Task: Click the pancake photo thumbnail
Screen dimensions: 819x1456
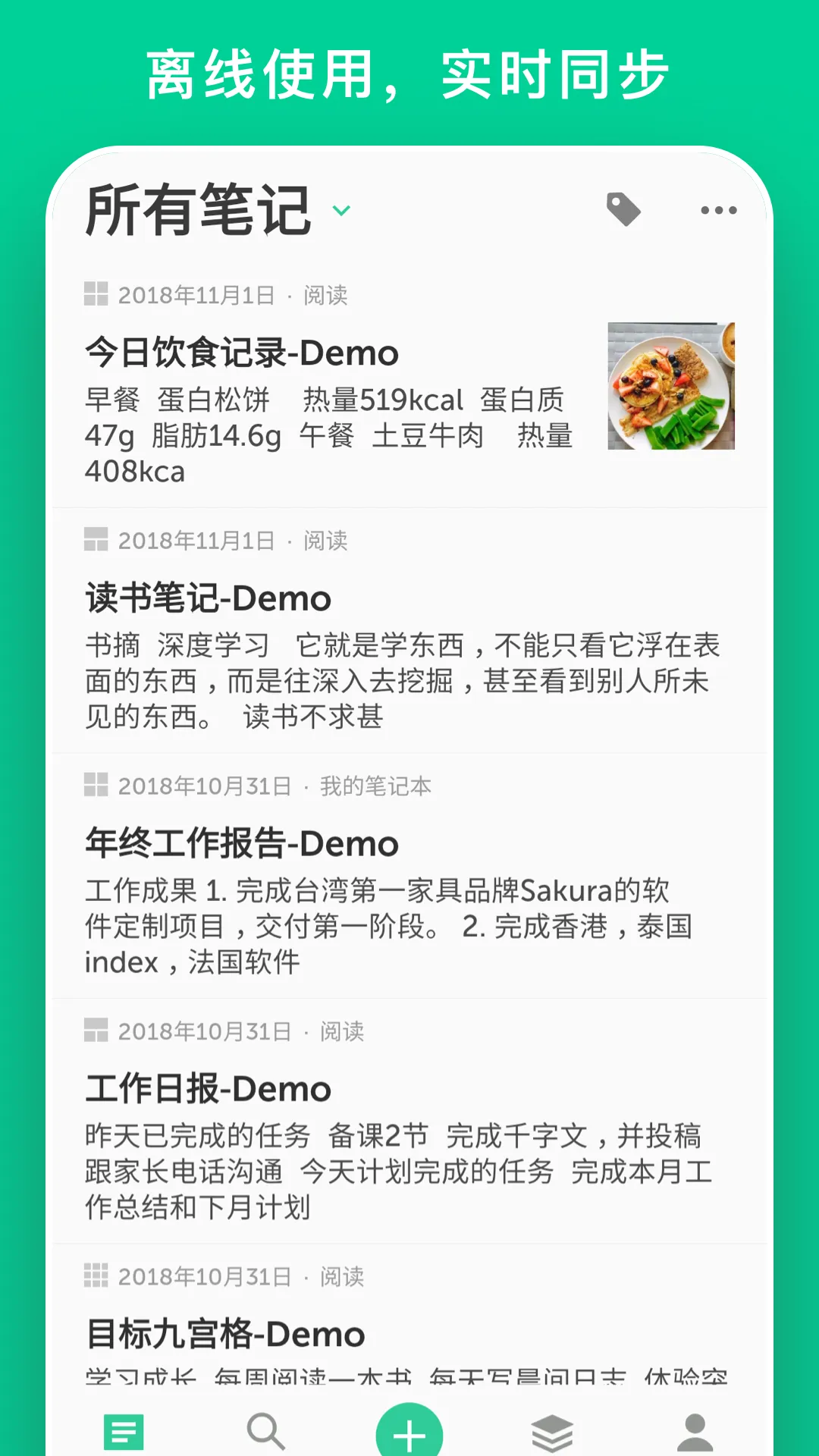Action: [670, 387]
